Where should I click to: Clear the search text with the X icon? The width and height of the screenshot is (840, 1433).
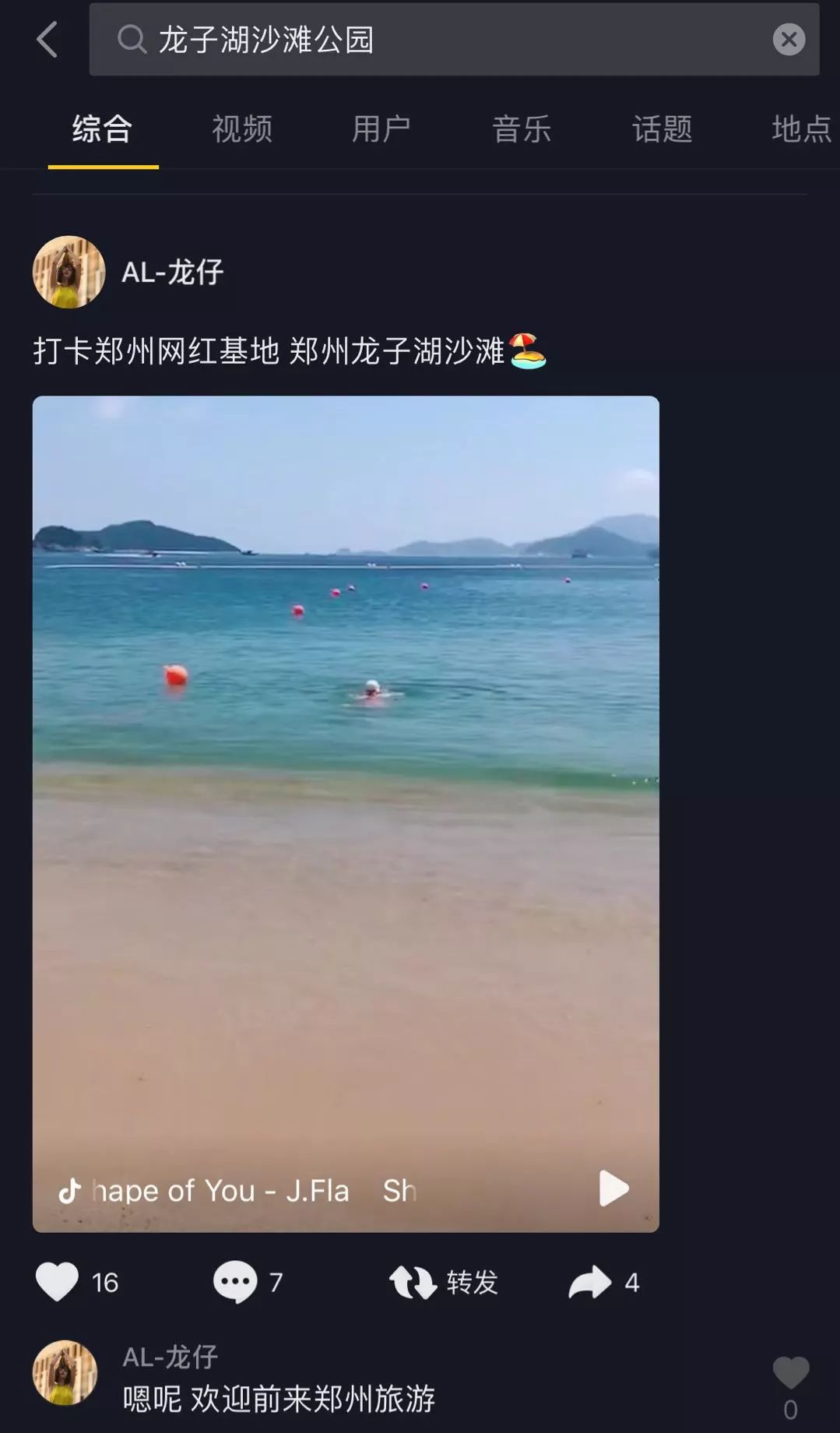(789, 40)
